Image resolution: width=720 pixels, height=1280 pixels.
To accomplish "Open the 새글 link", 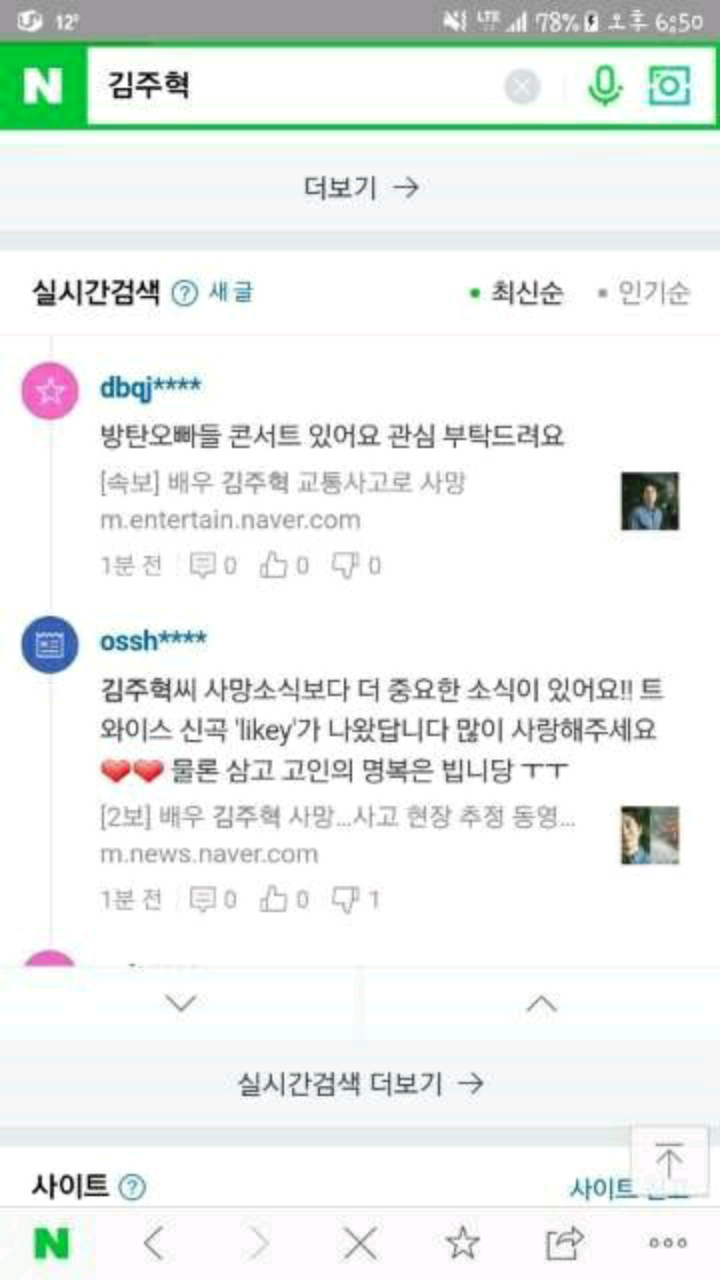I will tap(231, 293).
